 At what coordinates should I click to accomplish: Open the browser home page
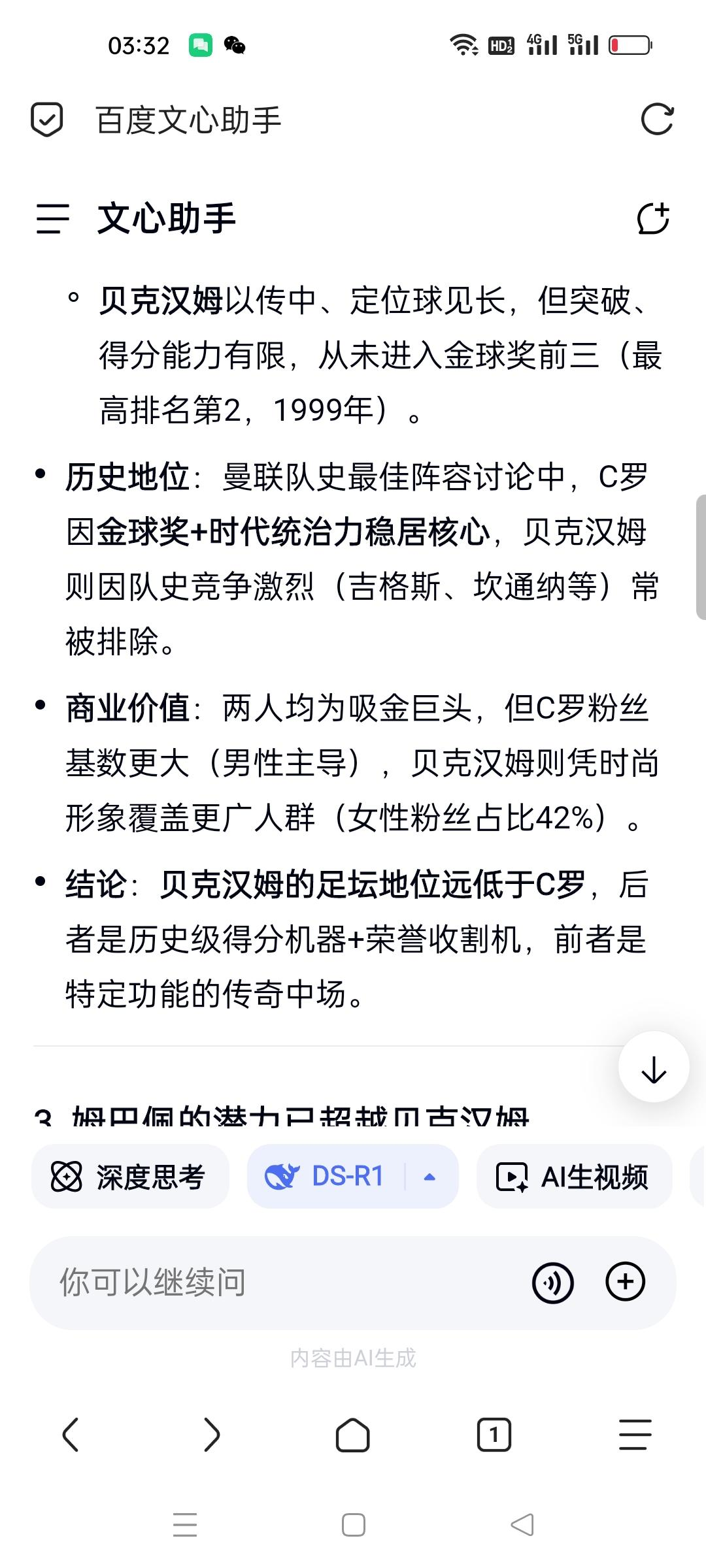(352, 1435)
